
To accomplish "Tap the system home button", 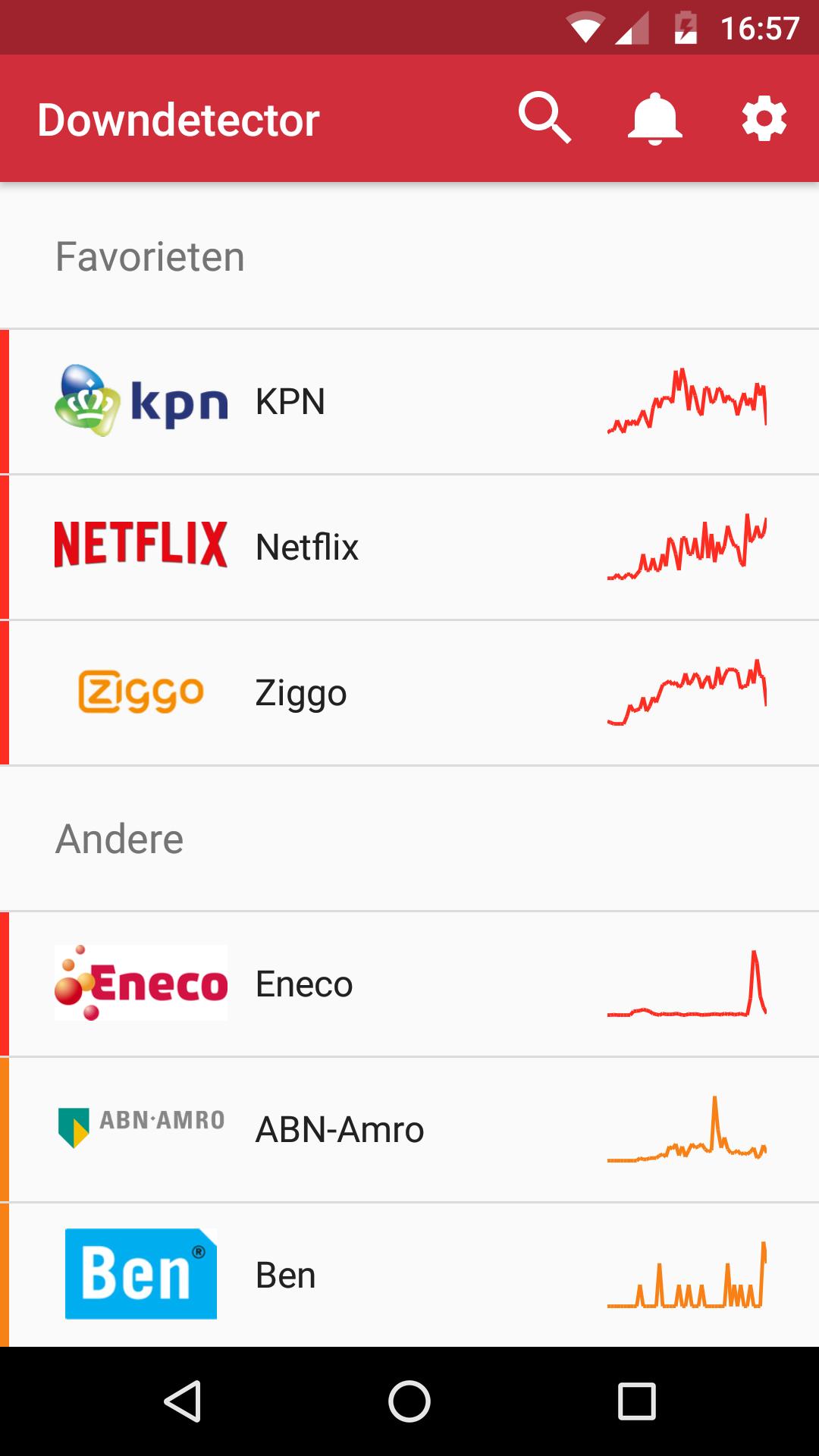I will 409,1401.
